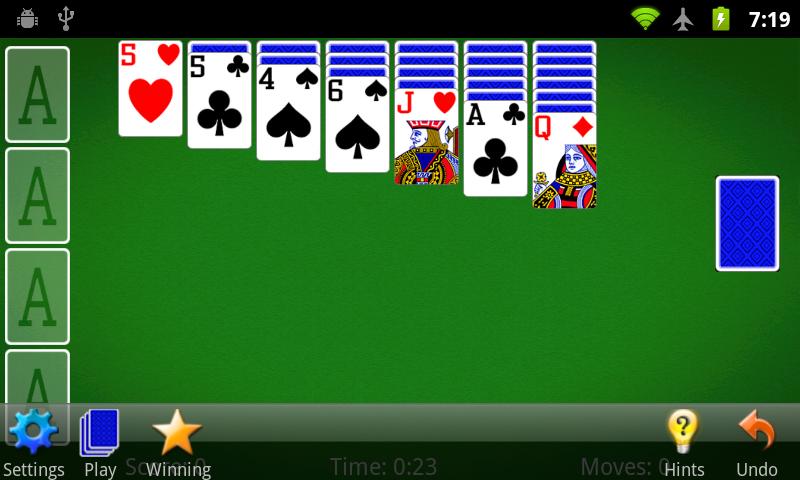This screenshot has height=480, width=800.
Task: Tap the ace of clubs card
Action: pos(495,149)
